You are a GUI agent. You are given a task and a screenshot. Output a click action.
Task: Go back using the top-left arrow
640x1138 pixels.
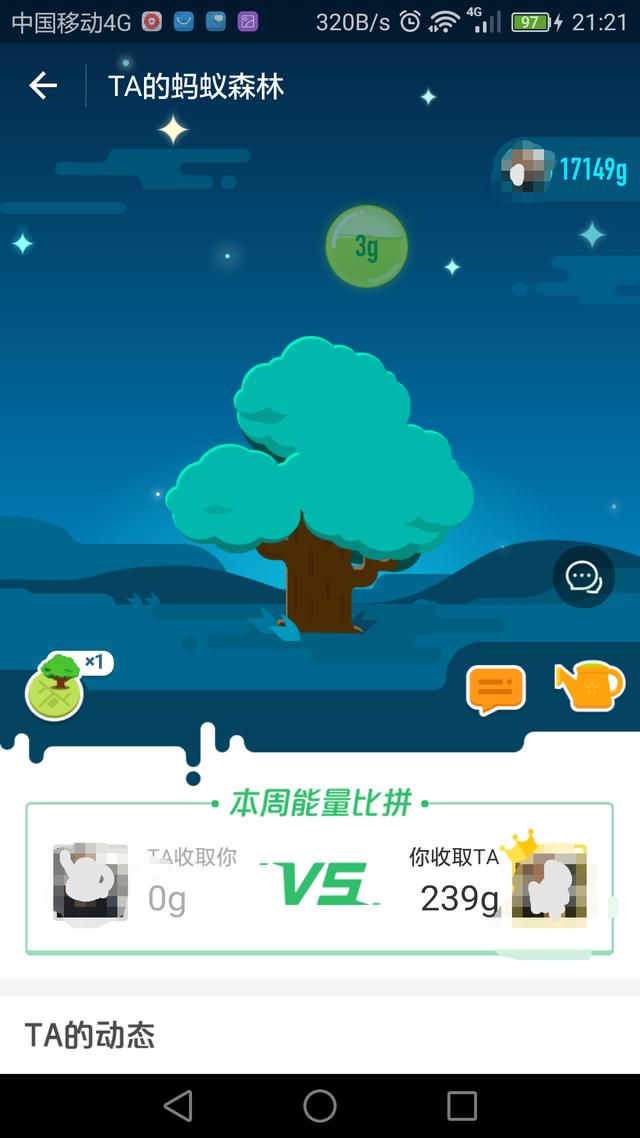point(43,87)
